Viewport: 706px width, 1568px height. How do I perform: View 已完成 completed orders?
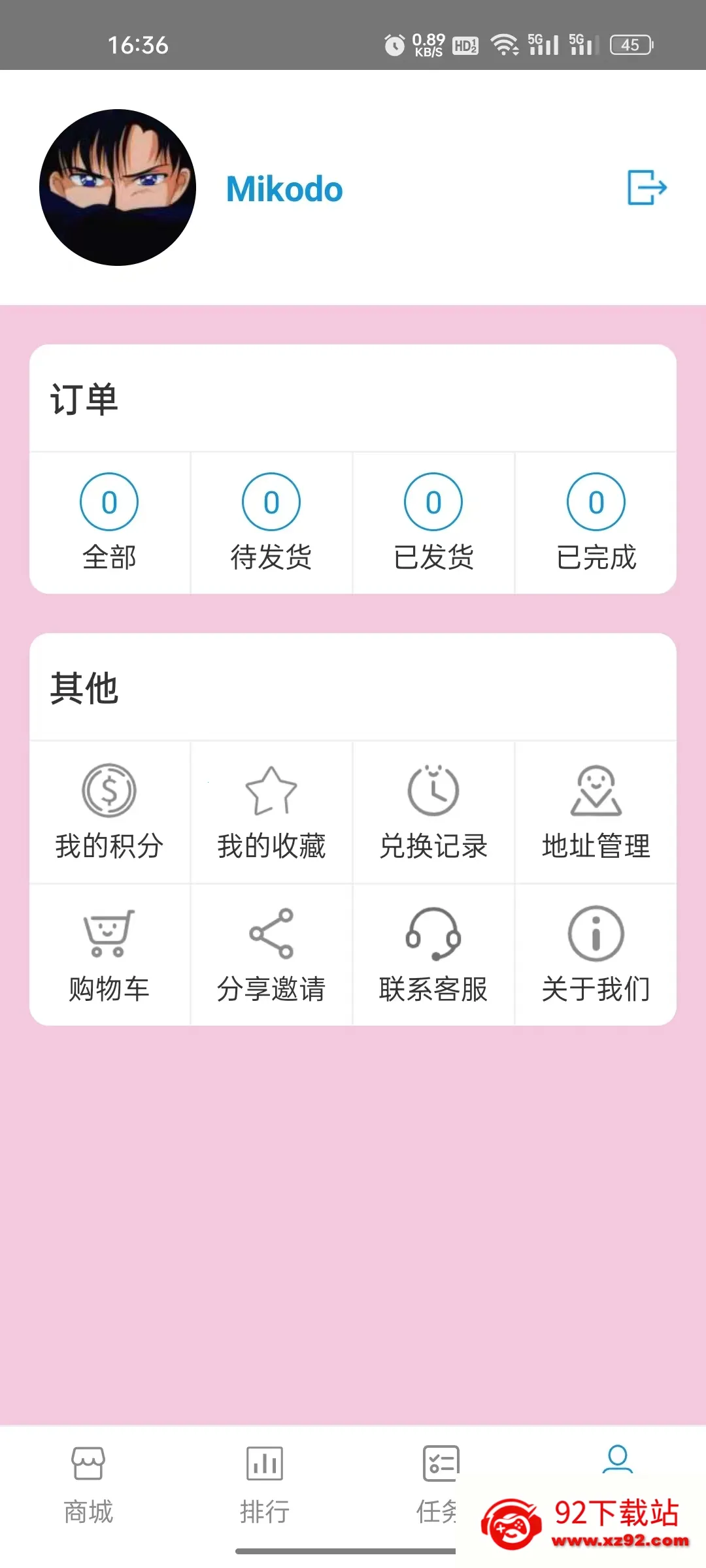point(595,523)
